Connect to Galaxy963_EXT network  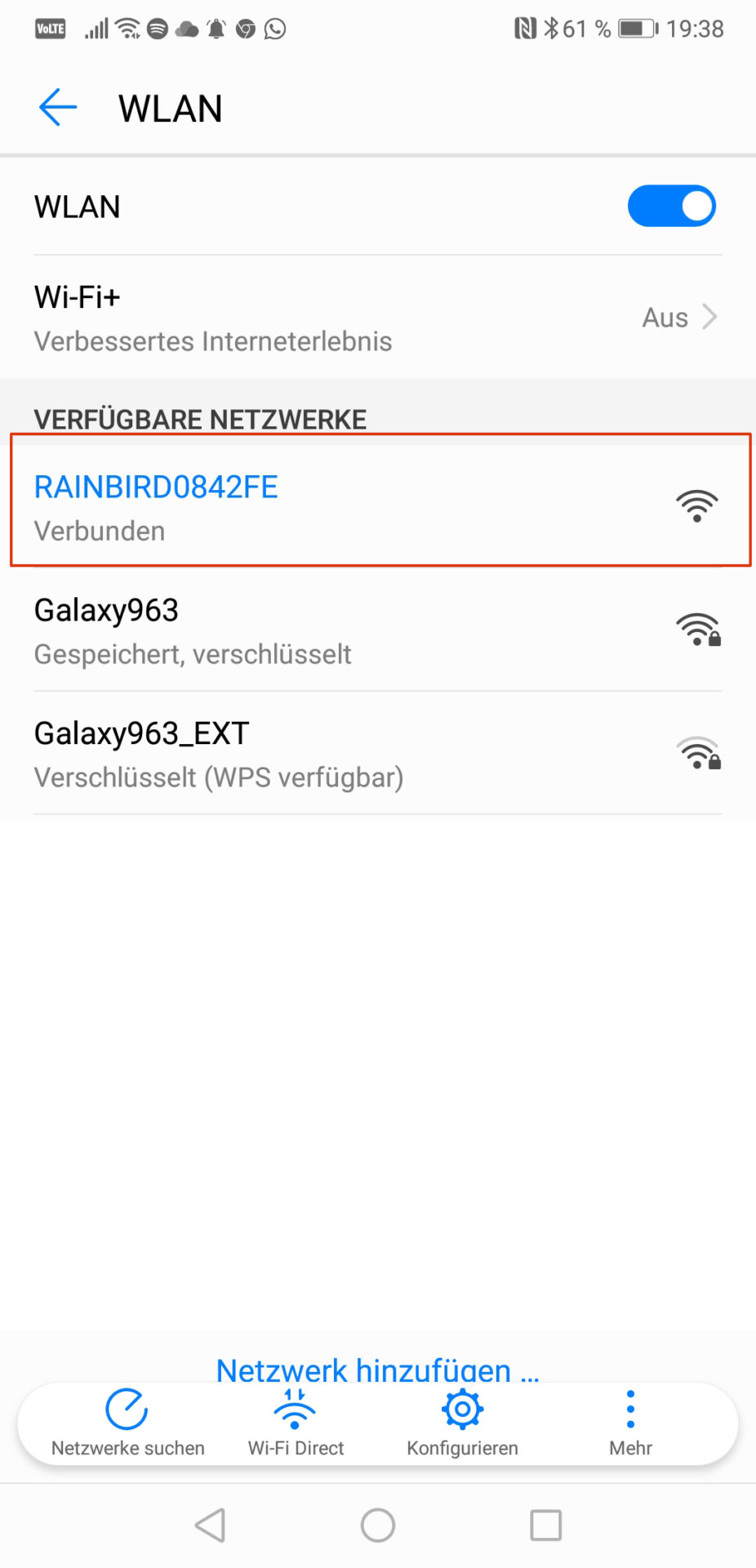click(x=377, y=754)
